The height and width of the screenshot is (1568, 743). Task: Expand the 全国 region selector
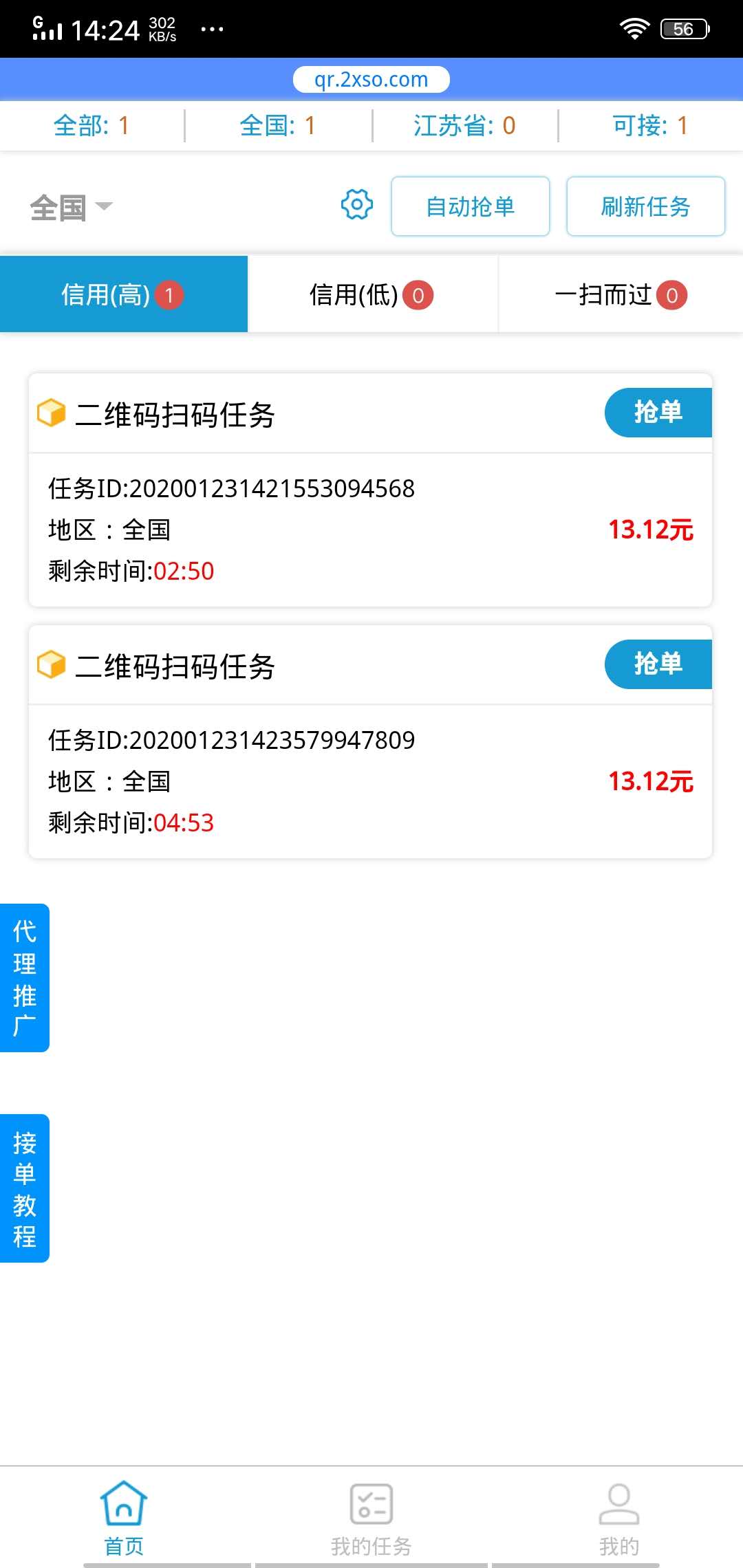tap(71, 206)
